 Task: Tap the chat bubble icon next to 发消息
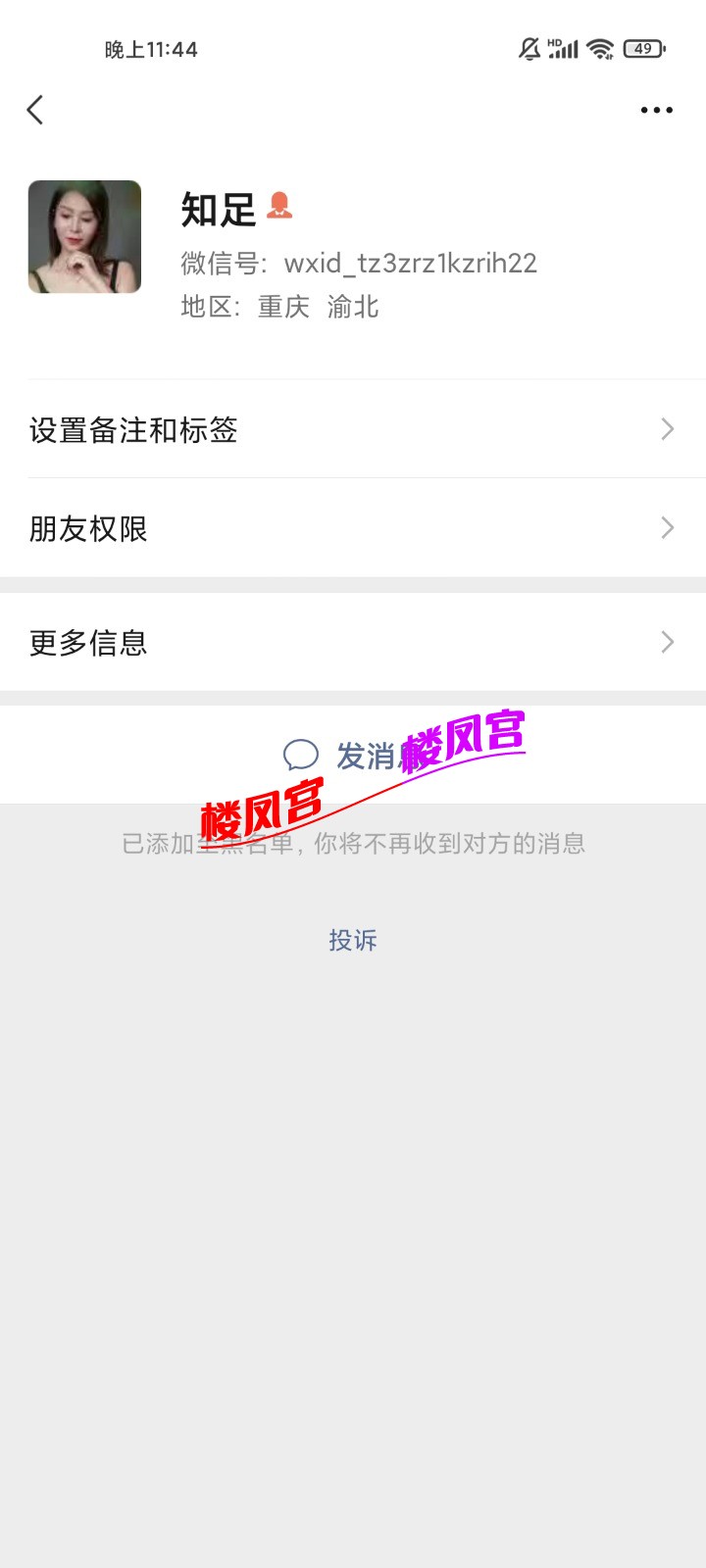pos(299,755)
